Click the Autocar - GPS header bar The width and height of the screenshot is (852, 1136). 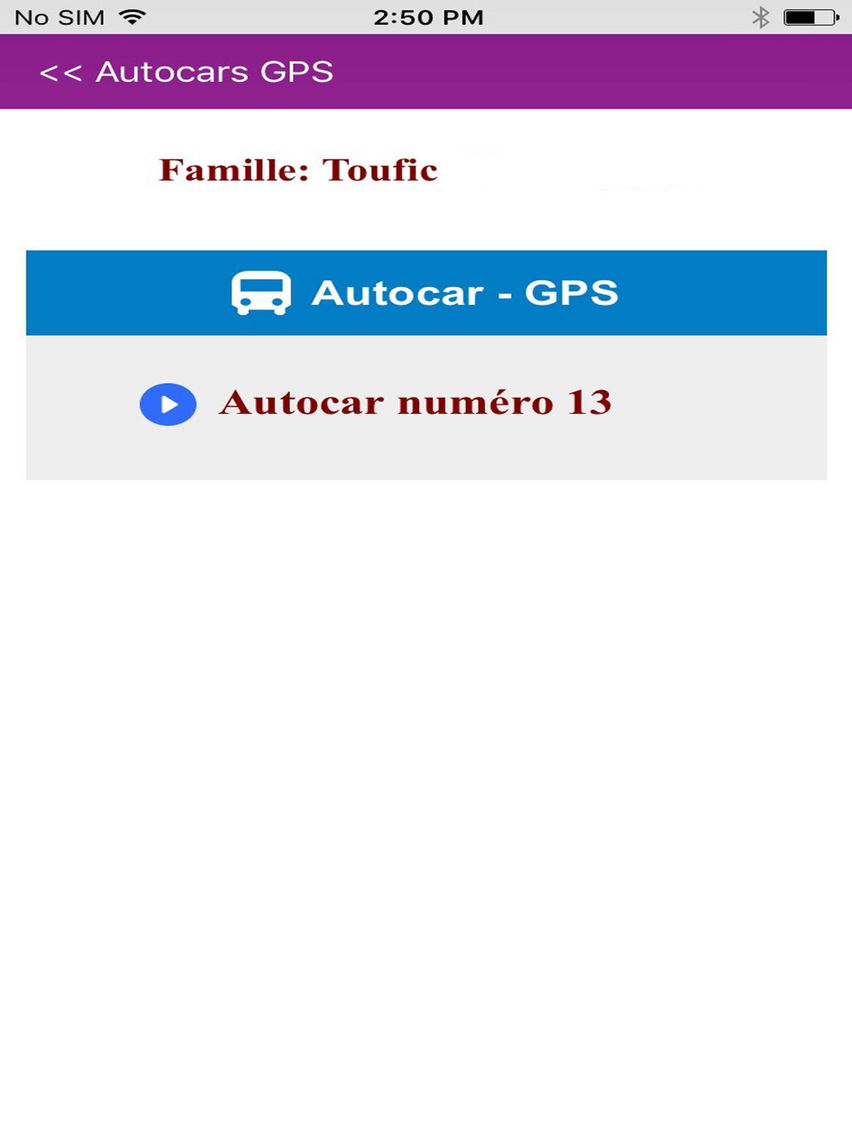(x=426, y=293)
